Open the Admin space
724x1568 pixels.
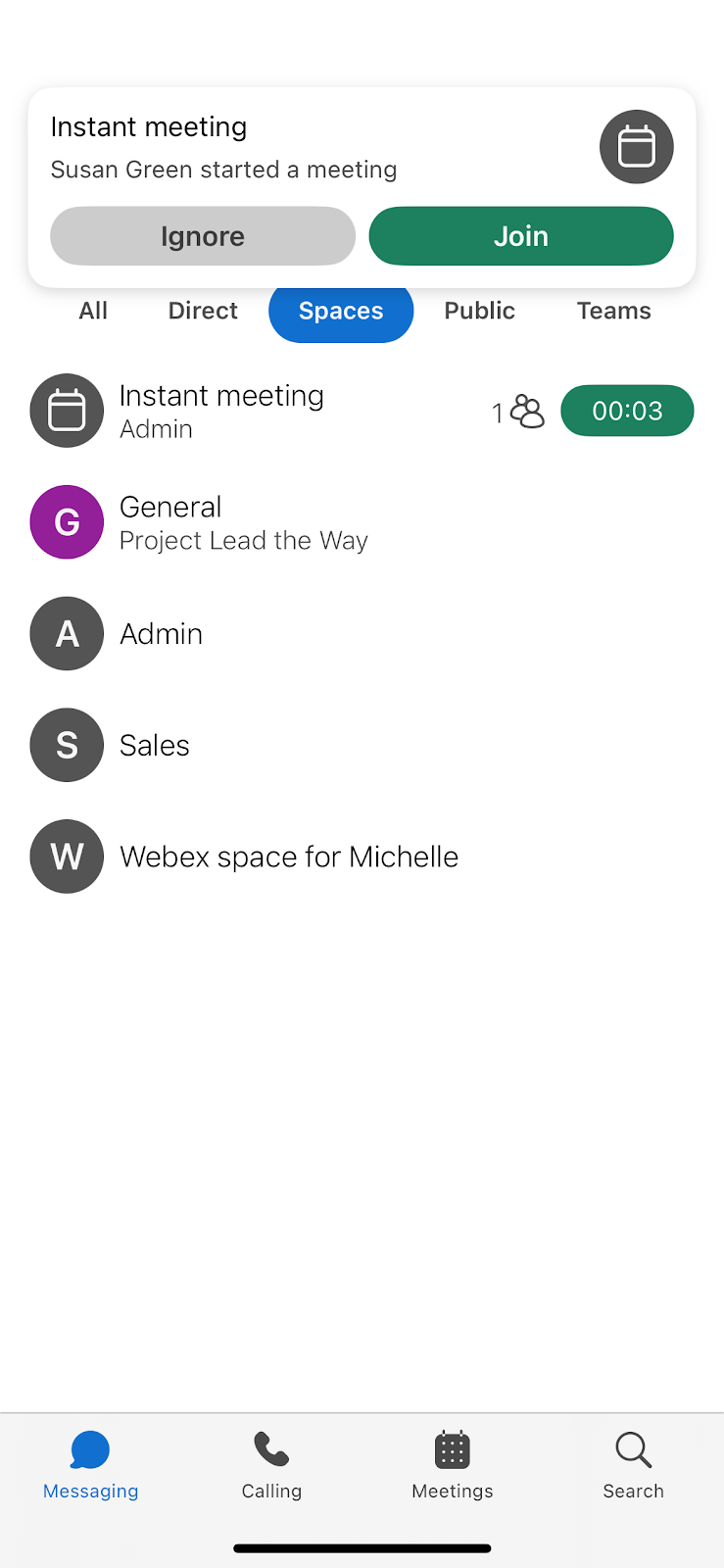coord(362,634)
